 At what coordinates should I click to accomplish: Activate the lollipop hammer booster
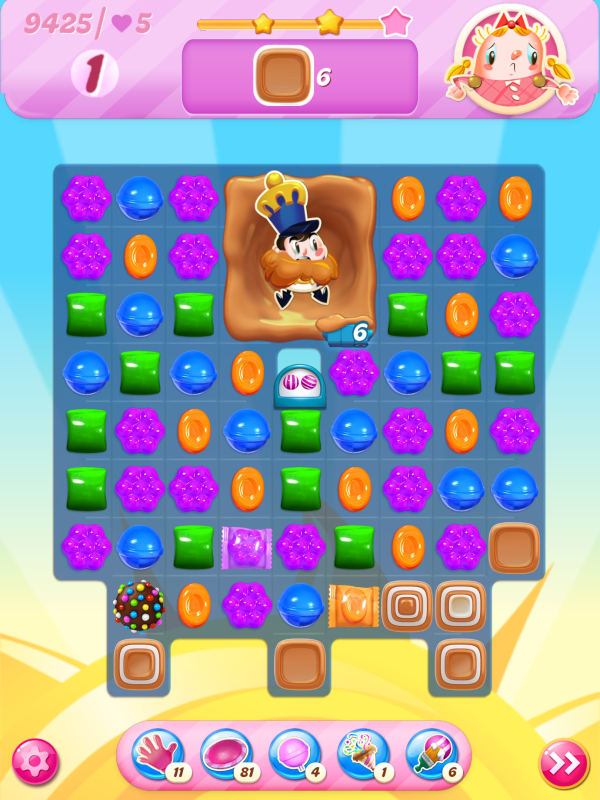[x=295, y=755]
